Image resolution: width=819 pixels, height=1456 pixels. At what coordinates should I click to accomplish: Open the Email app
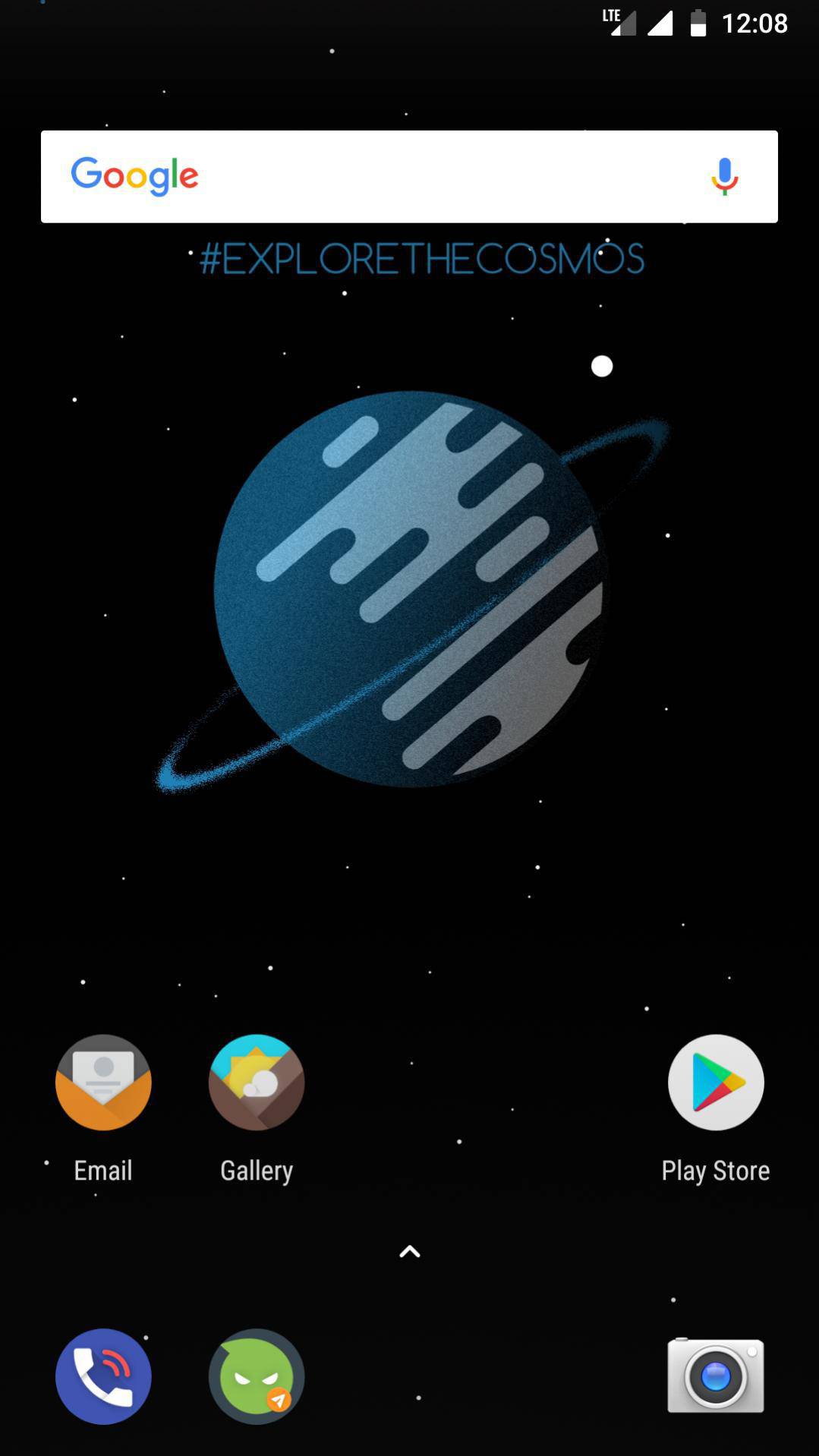pyautogui.click(x=103, y=1083)
